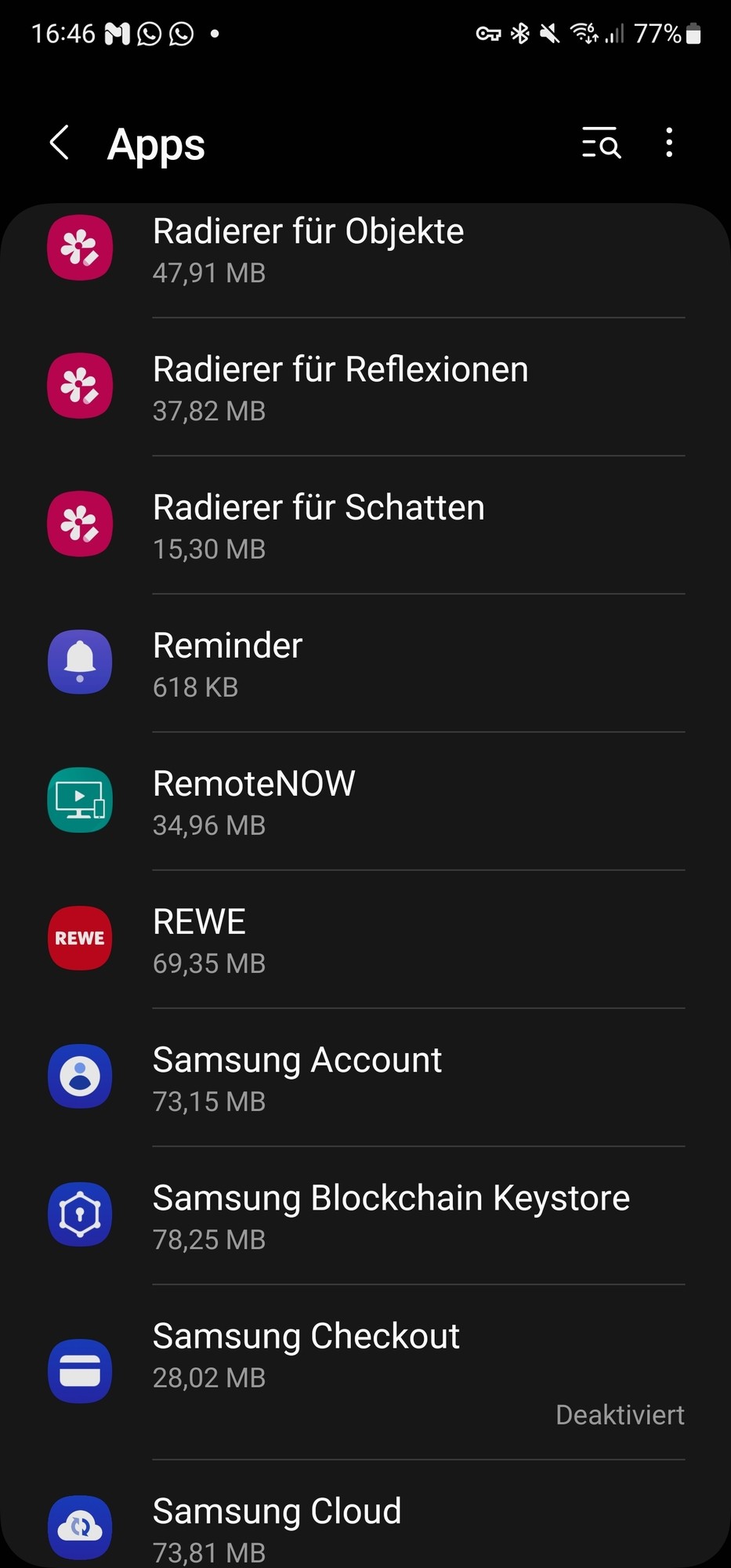Open Samsung Account app details
Screen dimensions: 731x1568
tap(365, 1078)
